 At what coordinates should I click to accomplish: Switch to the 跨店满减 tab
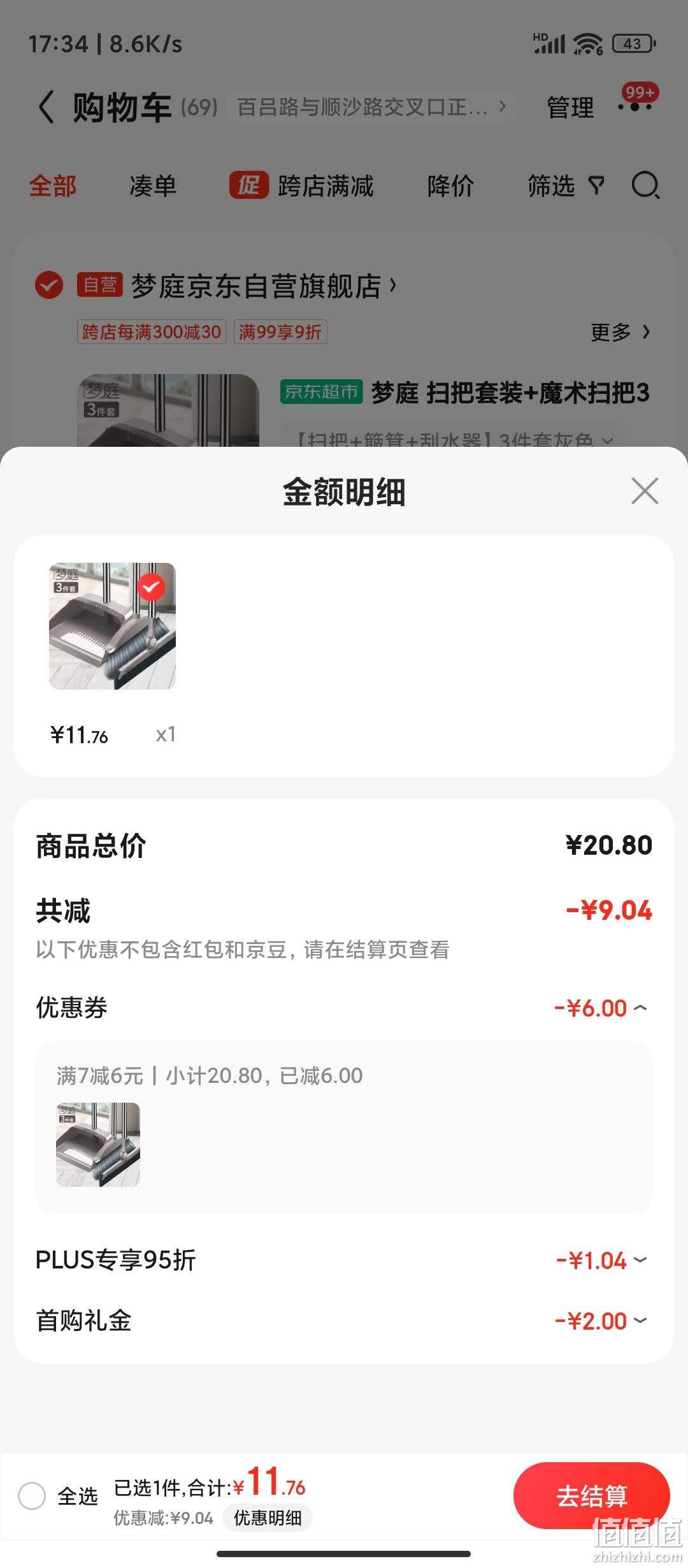(302, 186)
